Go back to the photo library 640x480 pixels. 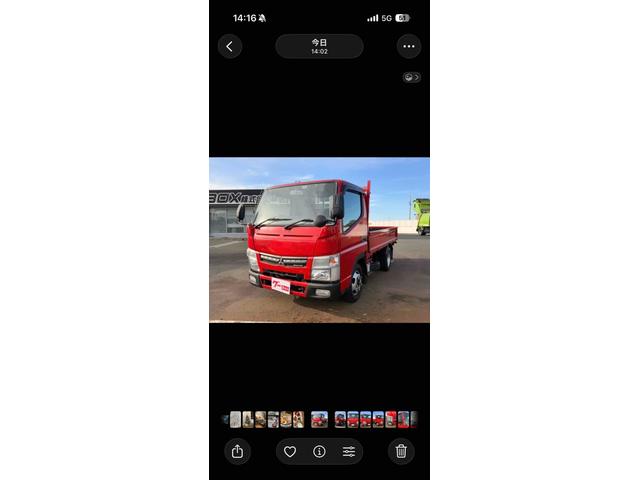[x=230, y=46]
